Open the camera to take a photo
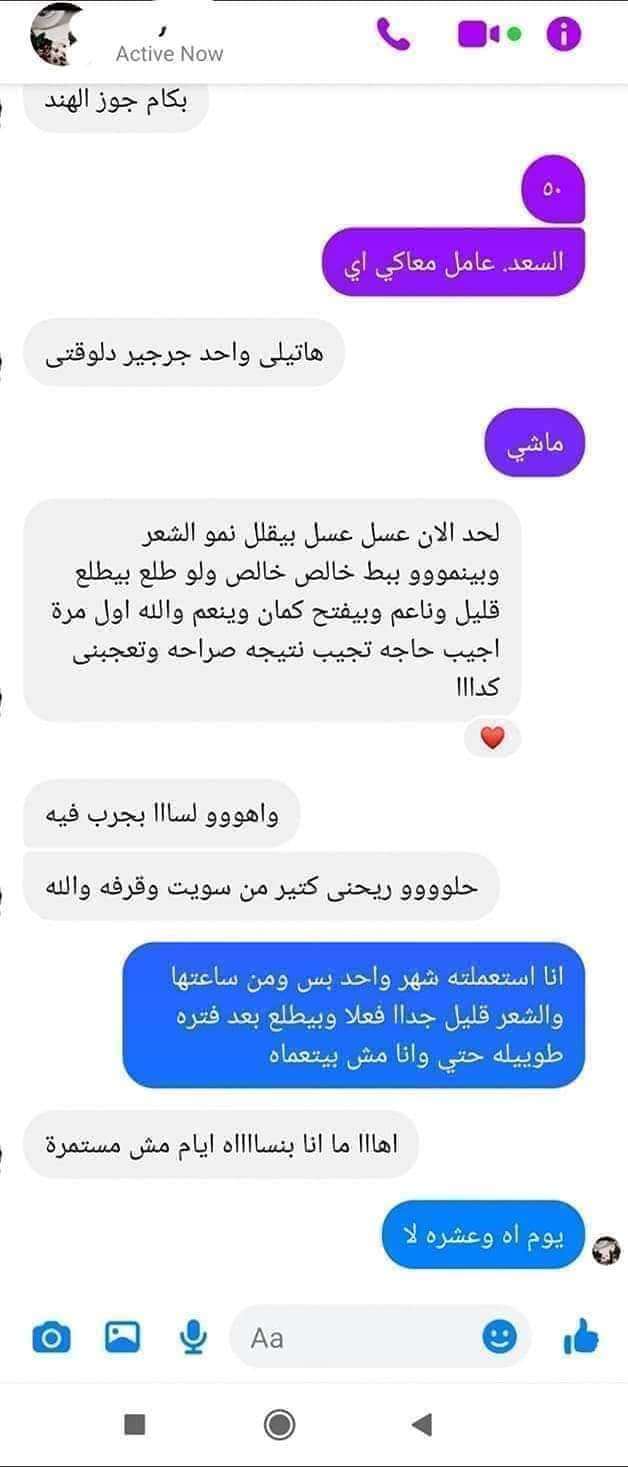The image size is (628, 1467). click(x=51, y=1337)
